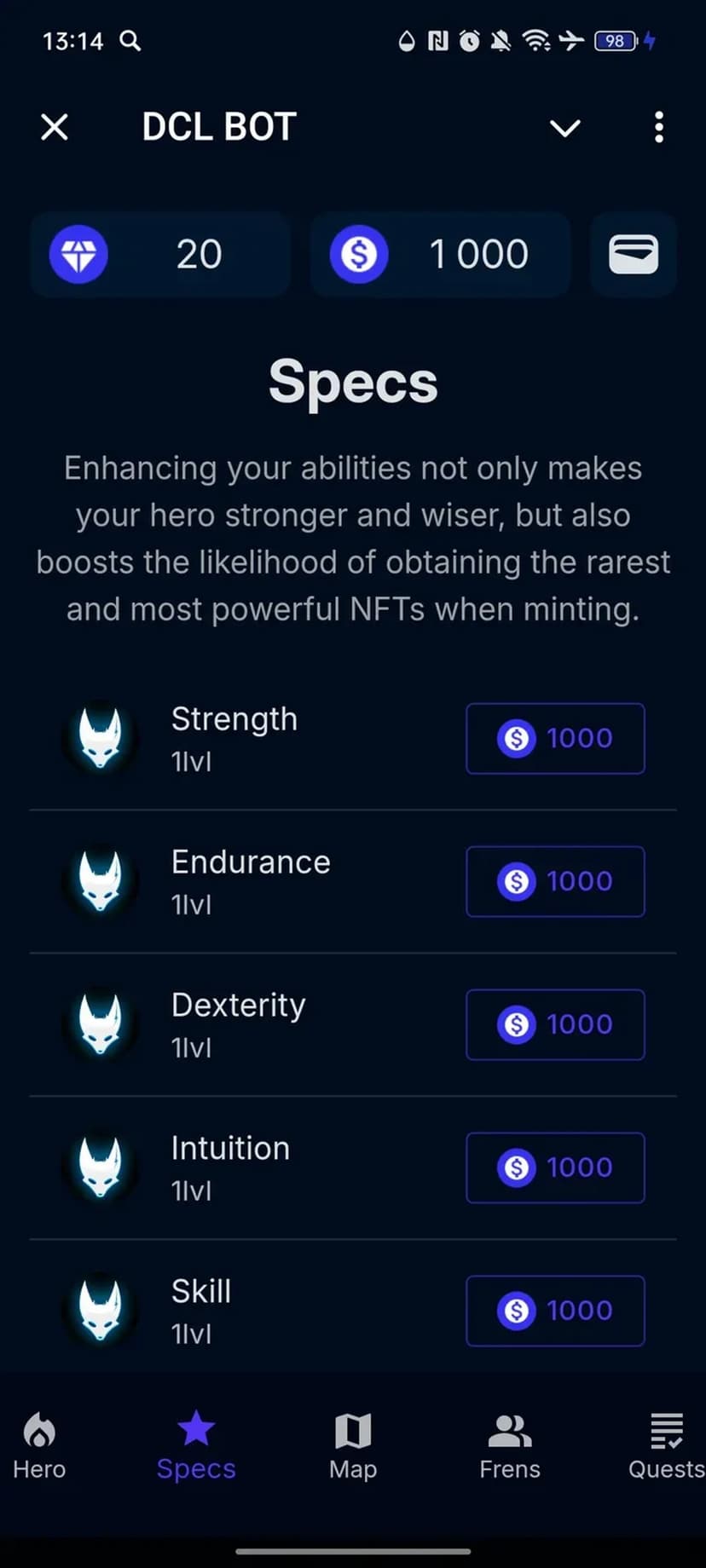Upgrade Strength for 1000 coins
706x1568 pixels.
555,738
